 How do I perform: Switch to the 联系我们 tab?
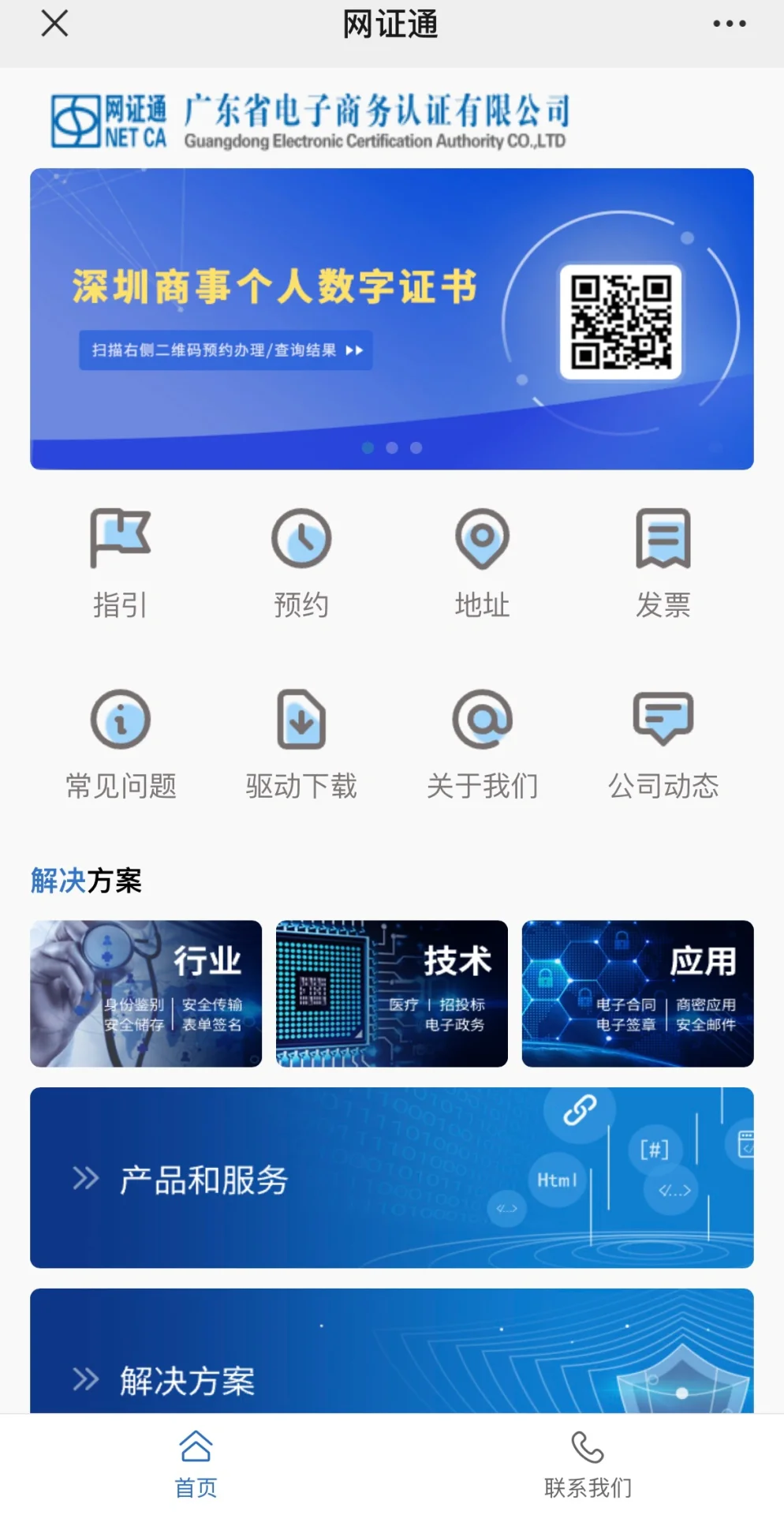588,1464
